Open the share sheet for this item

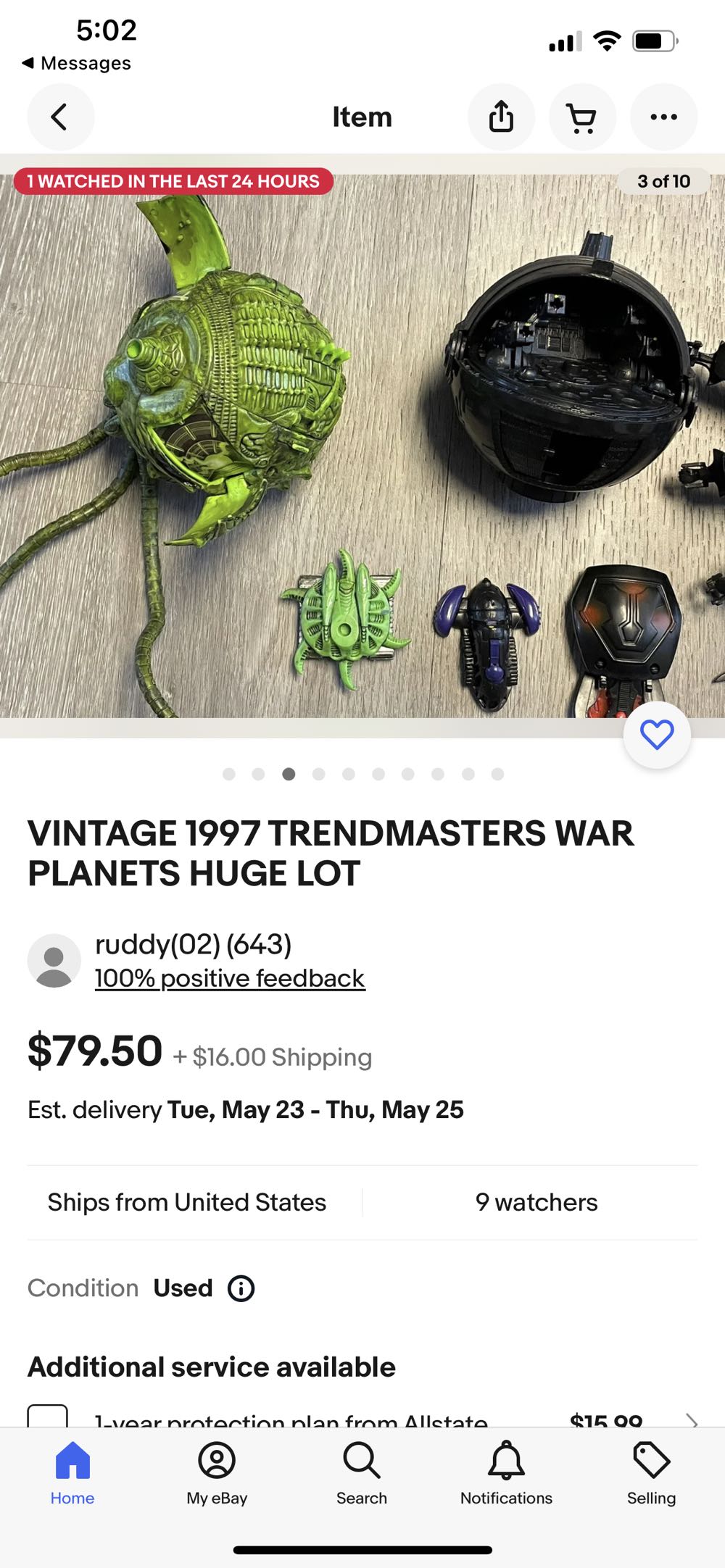[x=501, y=117]
